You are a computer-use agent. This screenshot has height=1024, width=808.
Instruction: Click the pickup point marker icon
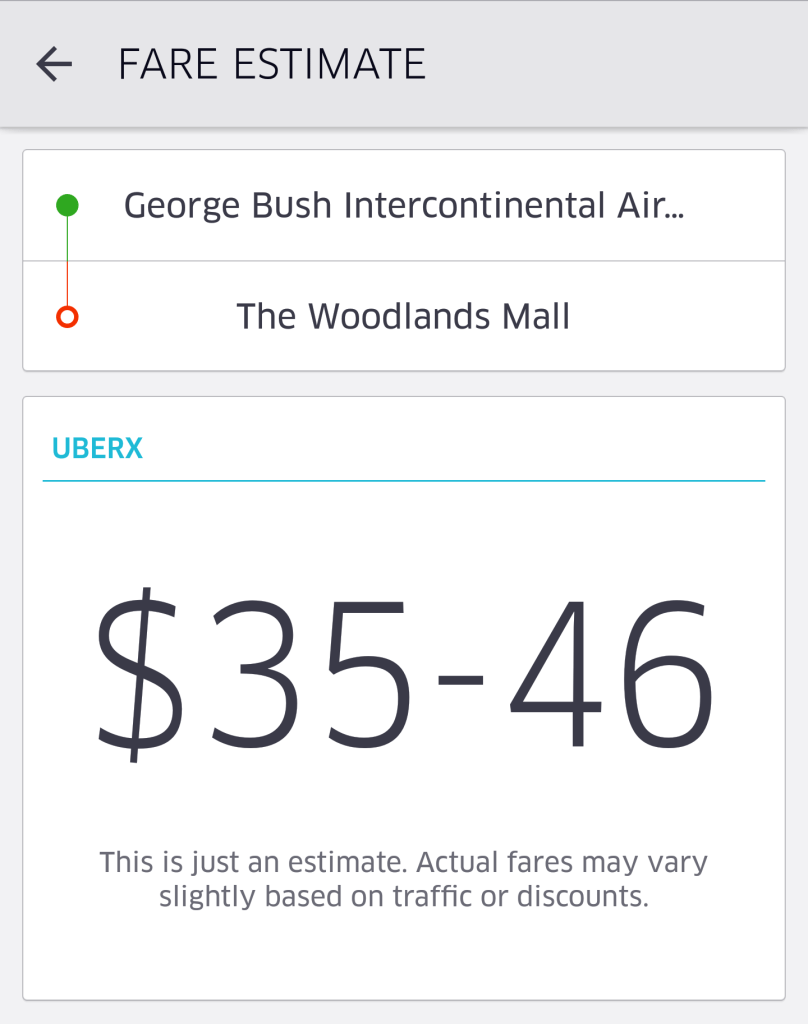67,205
